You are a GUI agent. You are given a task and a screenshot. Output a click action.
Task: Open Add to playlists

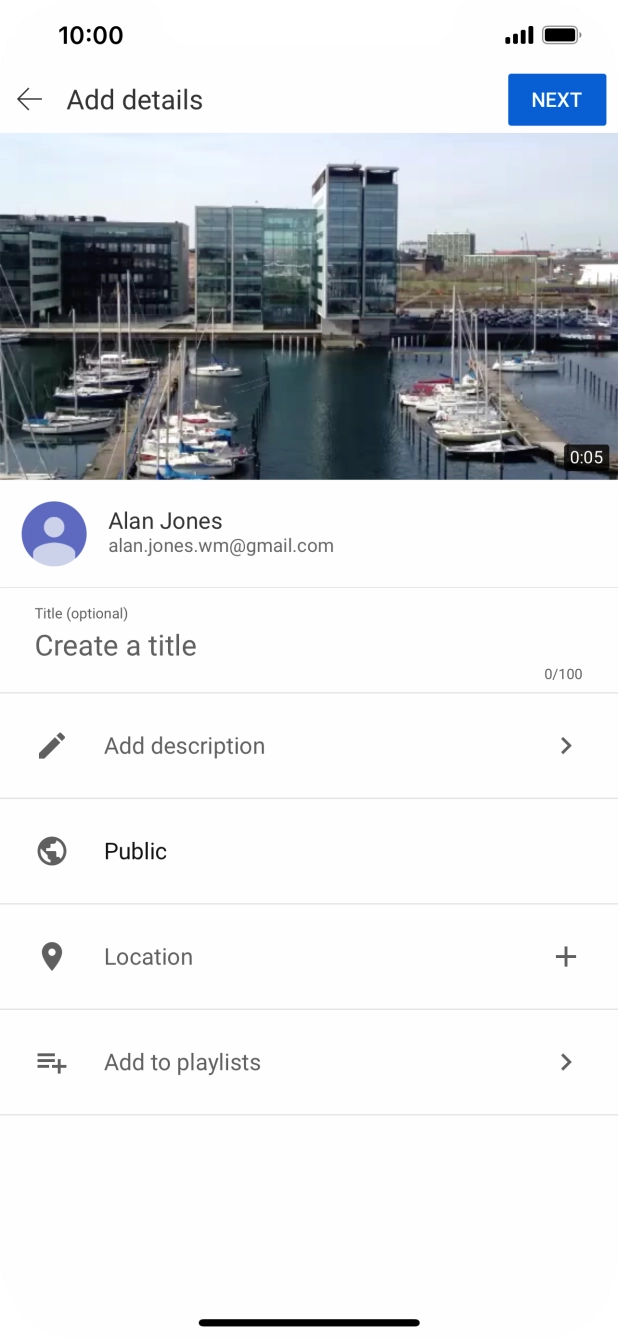point(309,1062)
